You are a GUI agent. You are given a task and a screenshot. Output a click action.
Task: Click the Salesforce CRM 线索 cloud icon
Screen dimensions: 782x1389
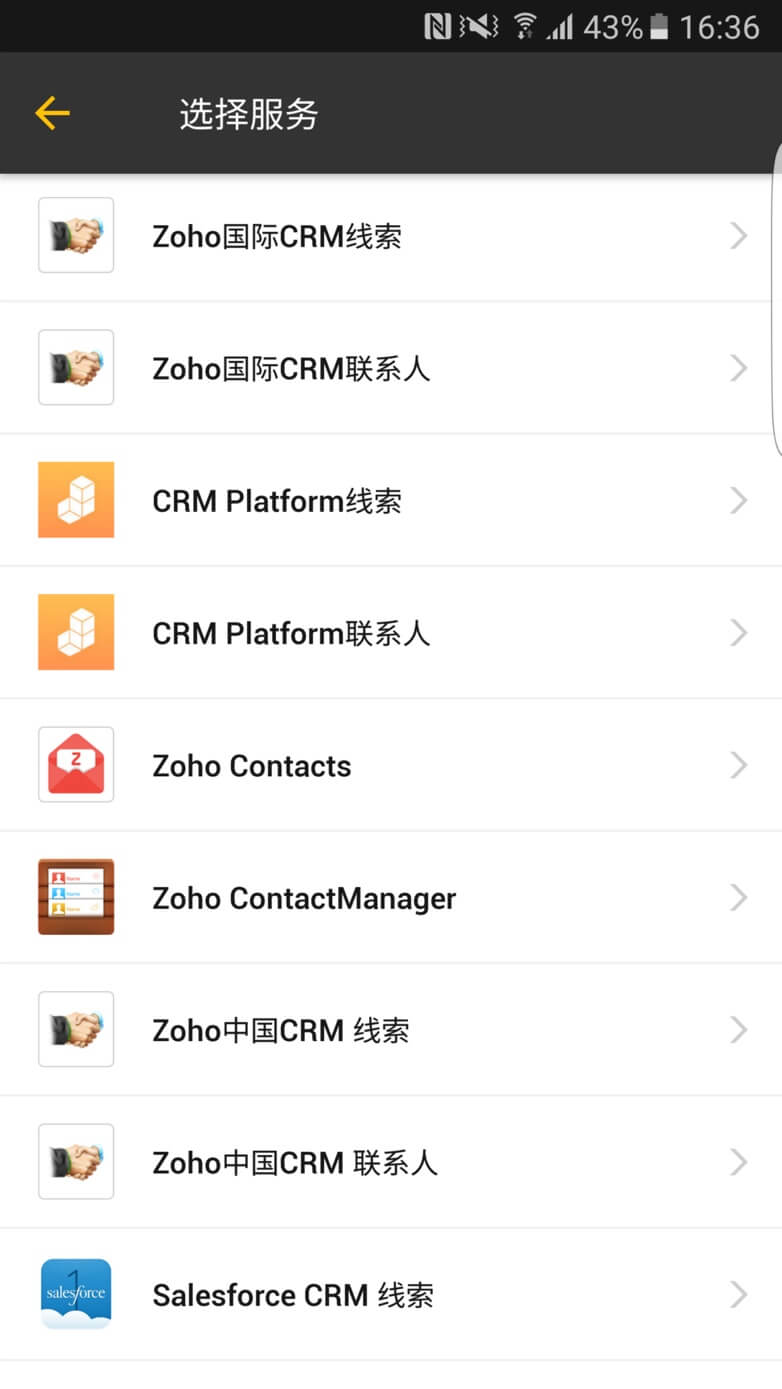click(76, 1294)
